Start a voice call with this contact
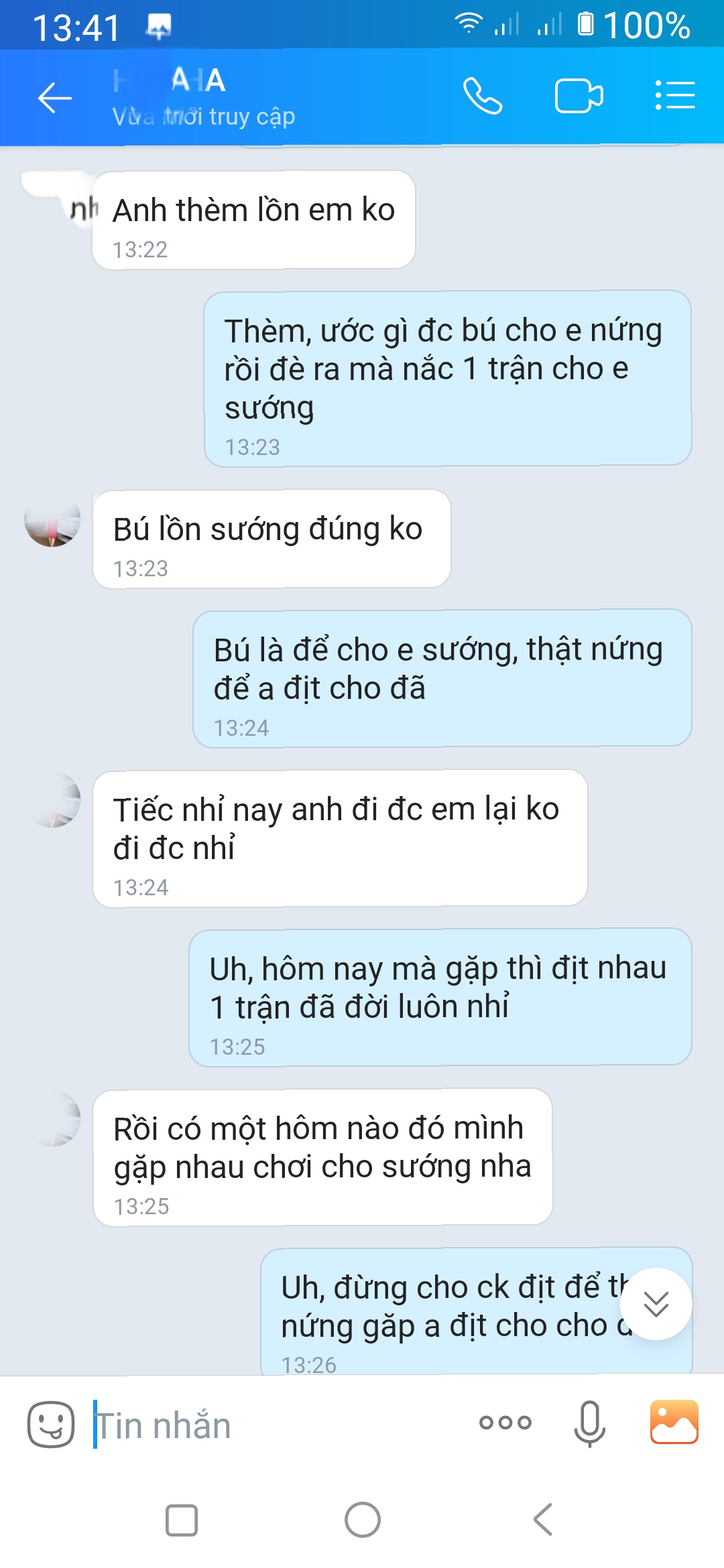Viewport: 724px width, 1568px height. click(x=483, y=96)
